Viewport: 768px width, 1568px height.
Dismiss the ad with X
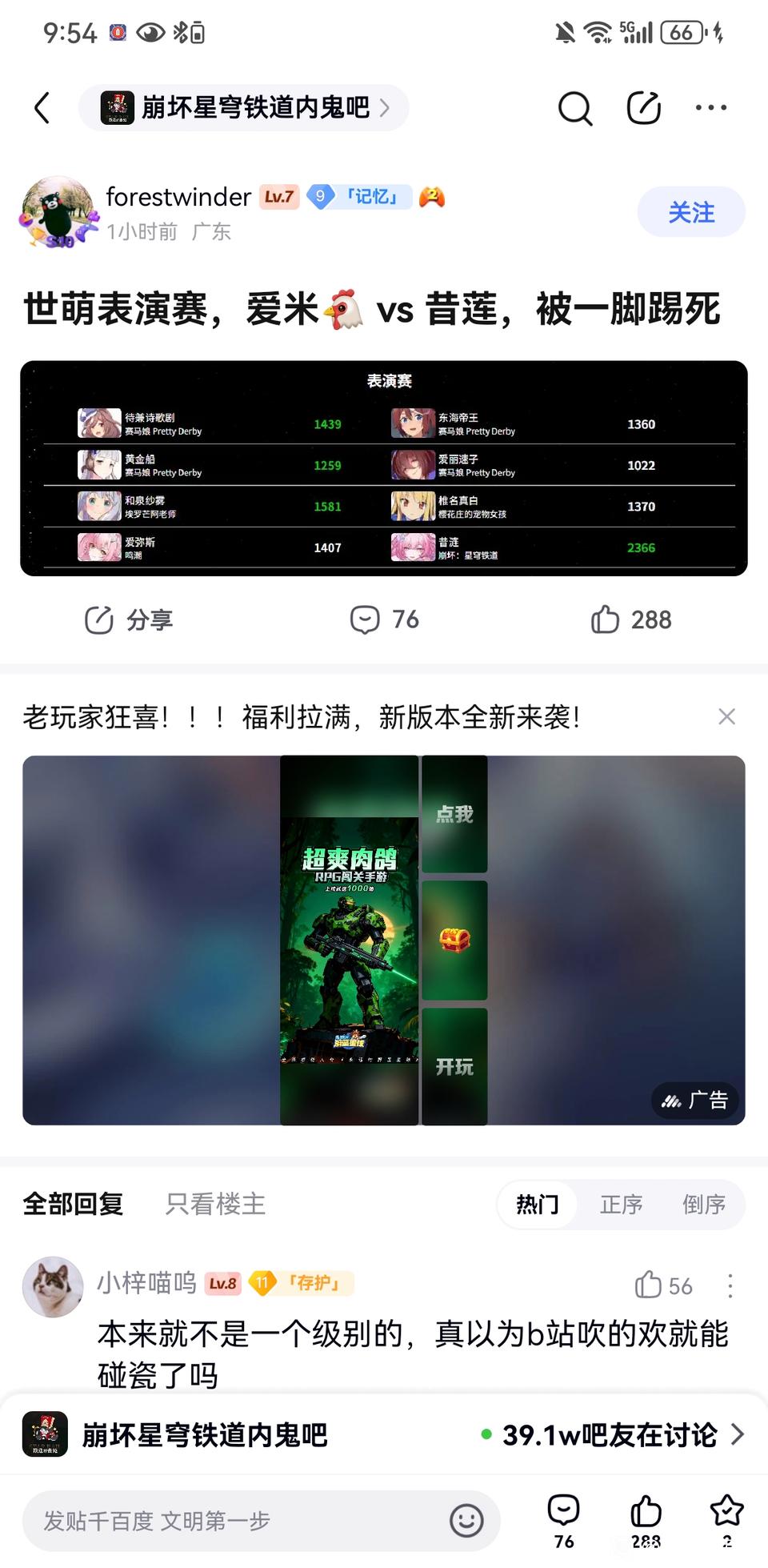coord(726,716)
